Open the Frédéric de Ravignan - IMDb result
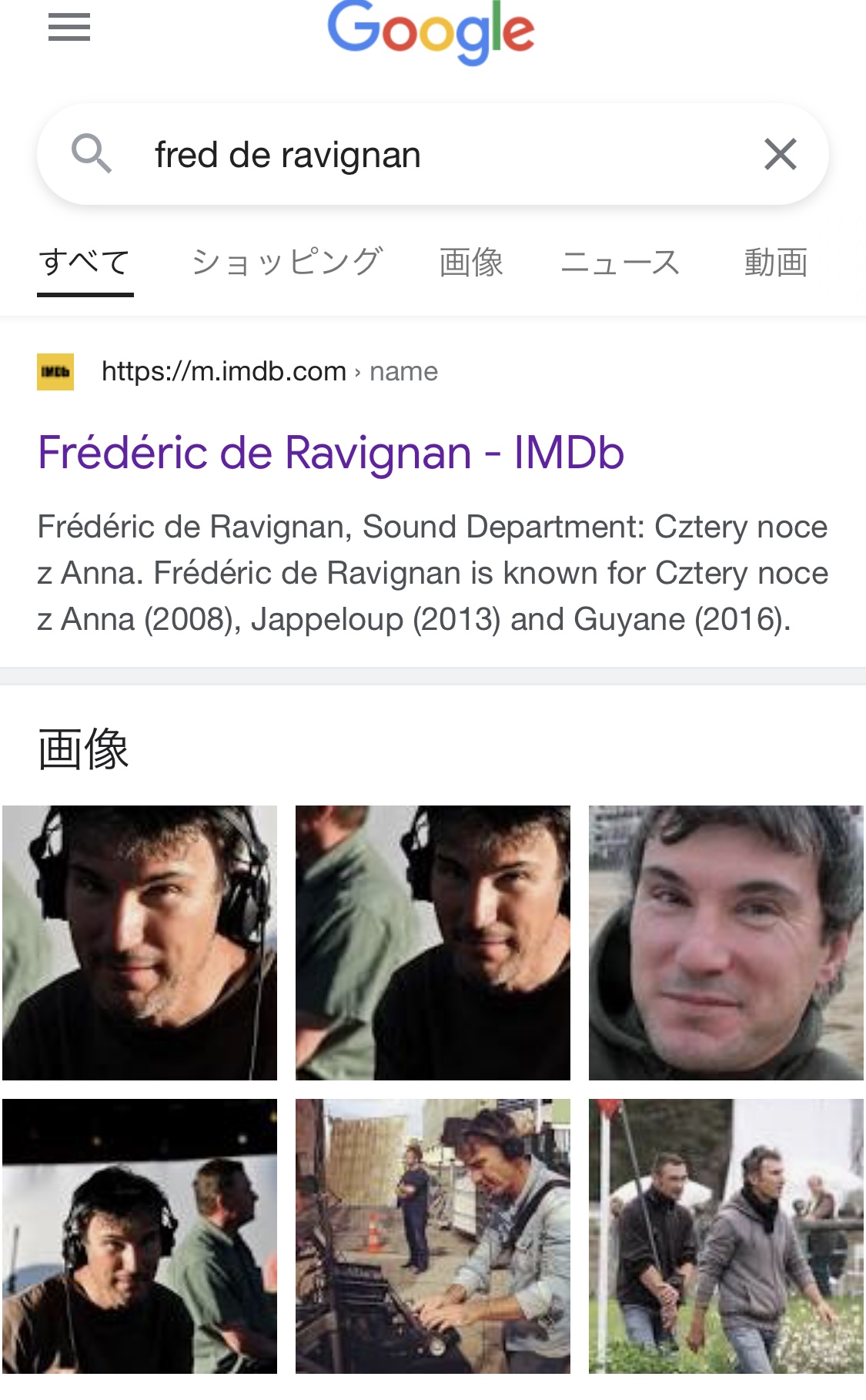Viewport: 866px width, 1400px height. (x=330, y=452)
